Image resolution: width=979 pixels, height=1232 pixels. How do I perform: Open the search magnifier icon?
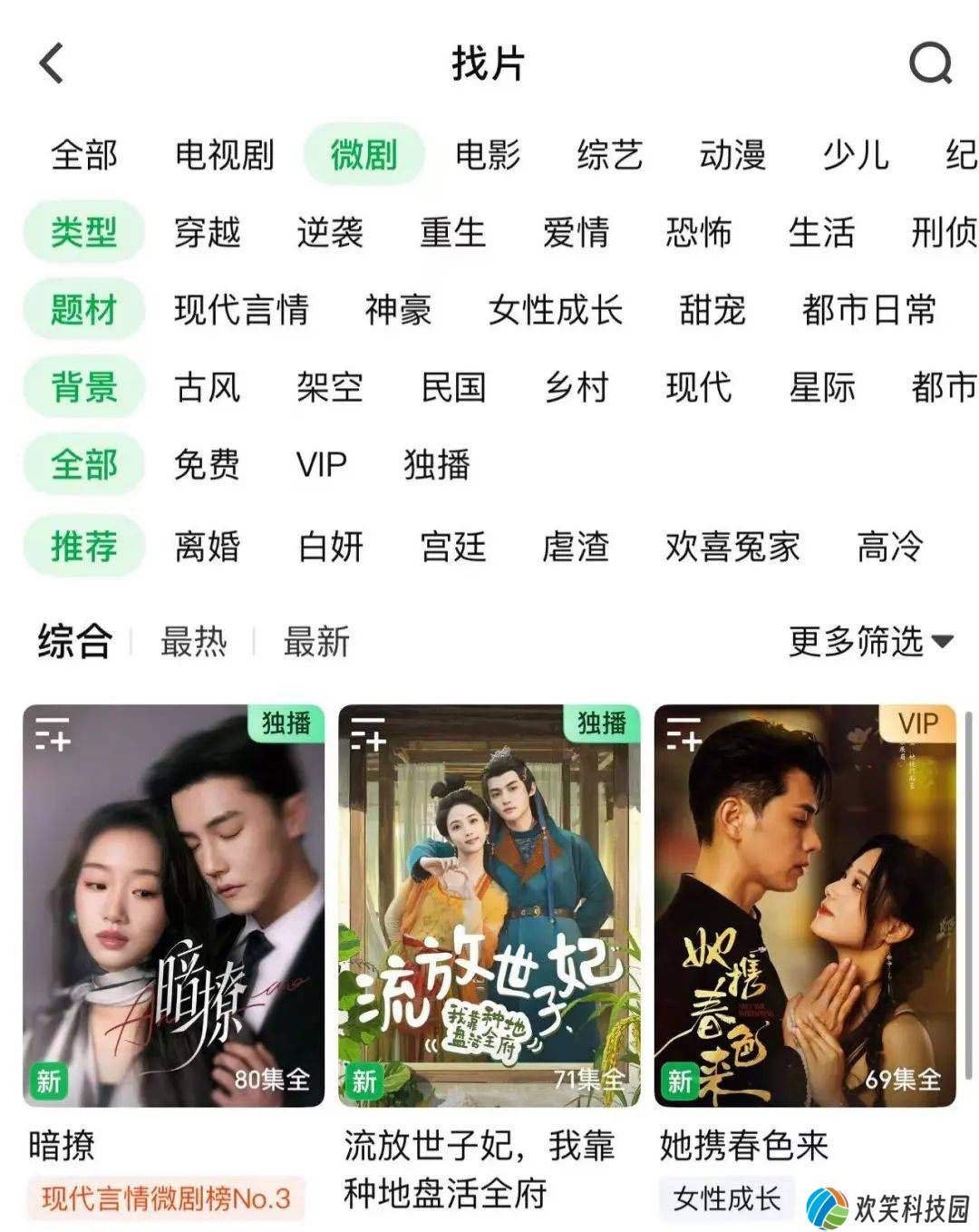930,63
